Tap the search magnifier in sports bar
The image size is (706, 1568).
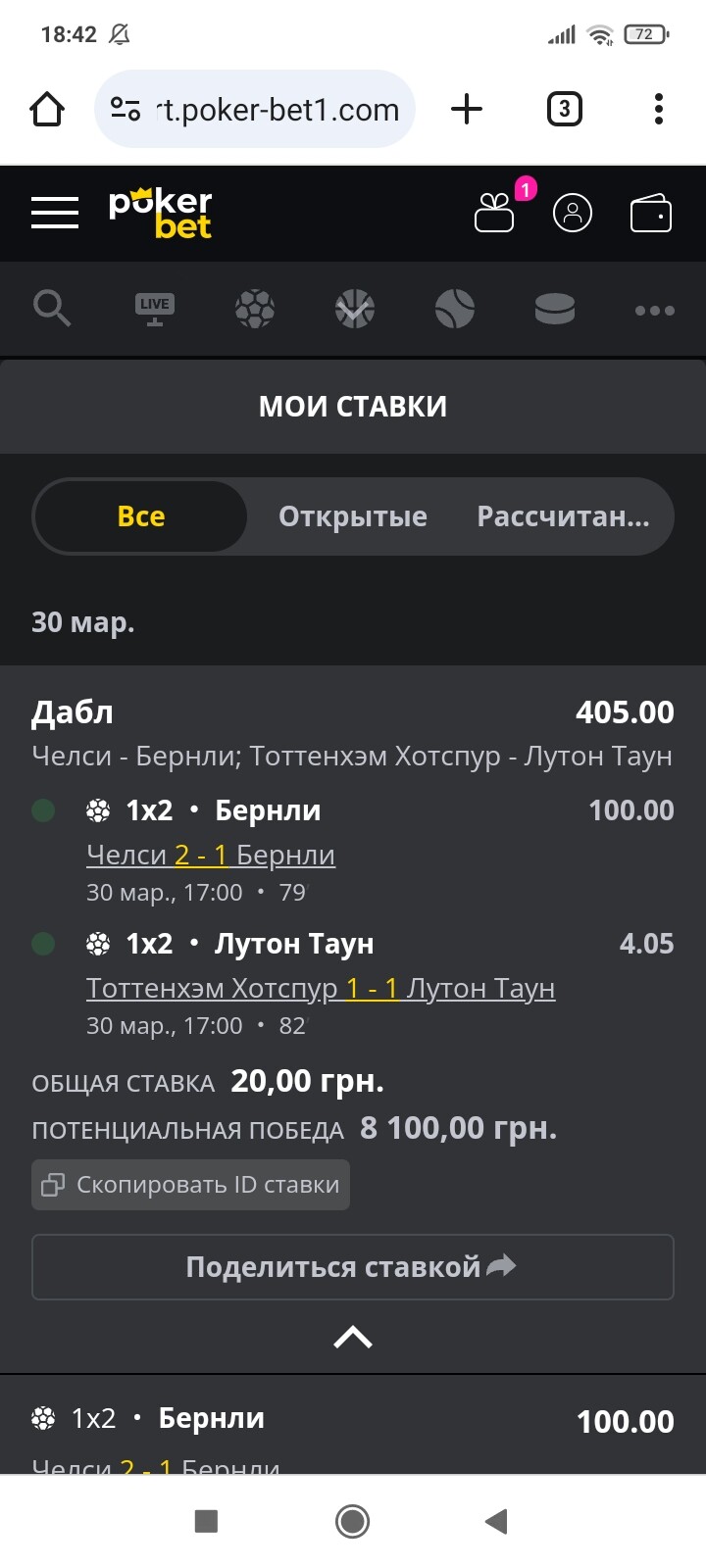52,309
